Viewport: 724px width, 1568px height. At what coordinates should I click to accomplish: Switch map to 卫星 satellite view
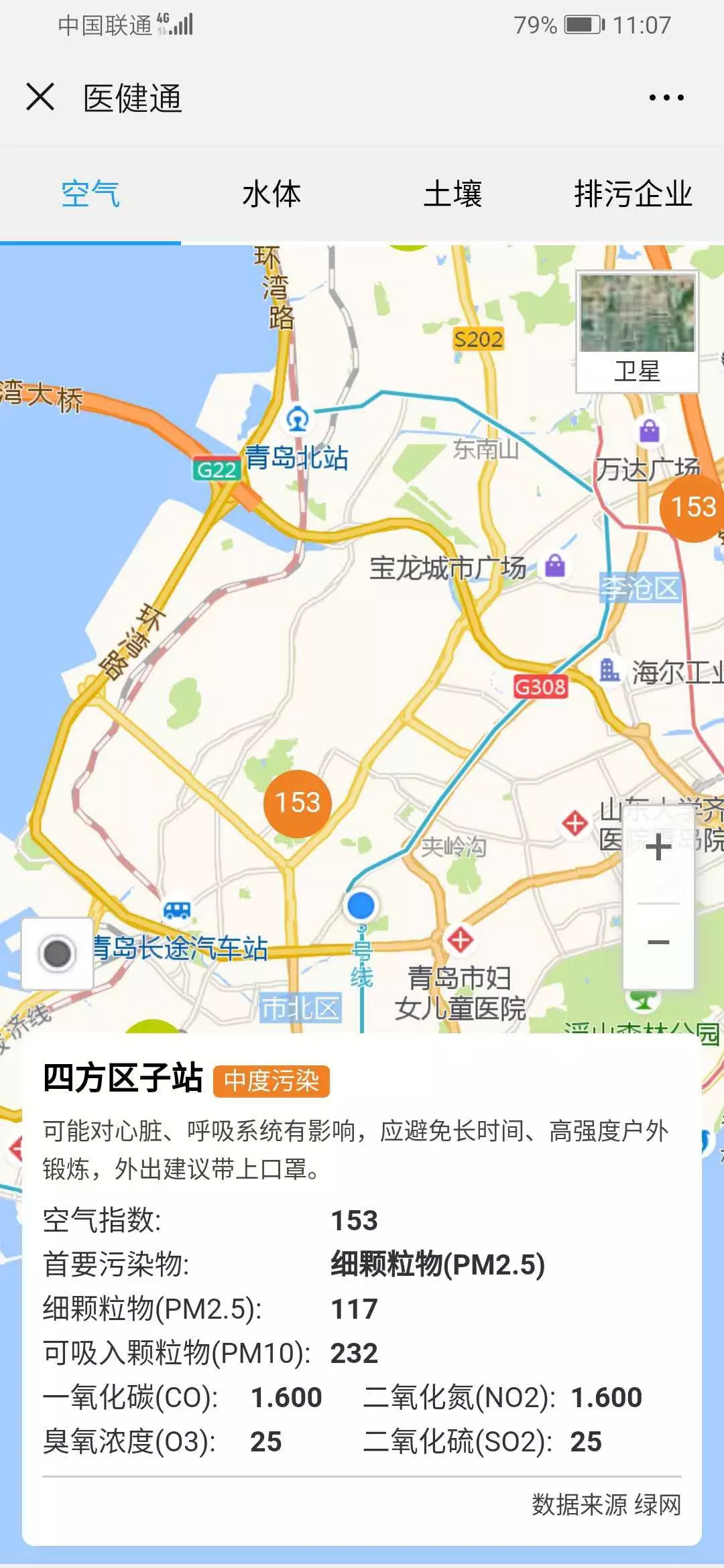click(x=637, y=332)
